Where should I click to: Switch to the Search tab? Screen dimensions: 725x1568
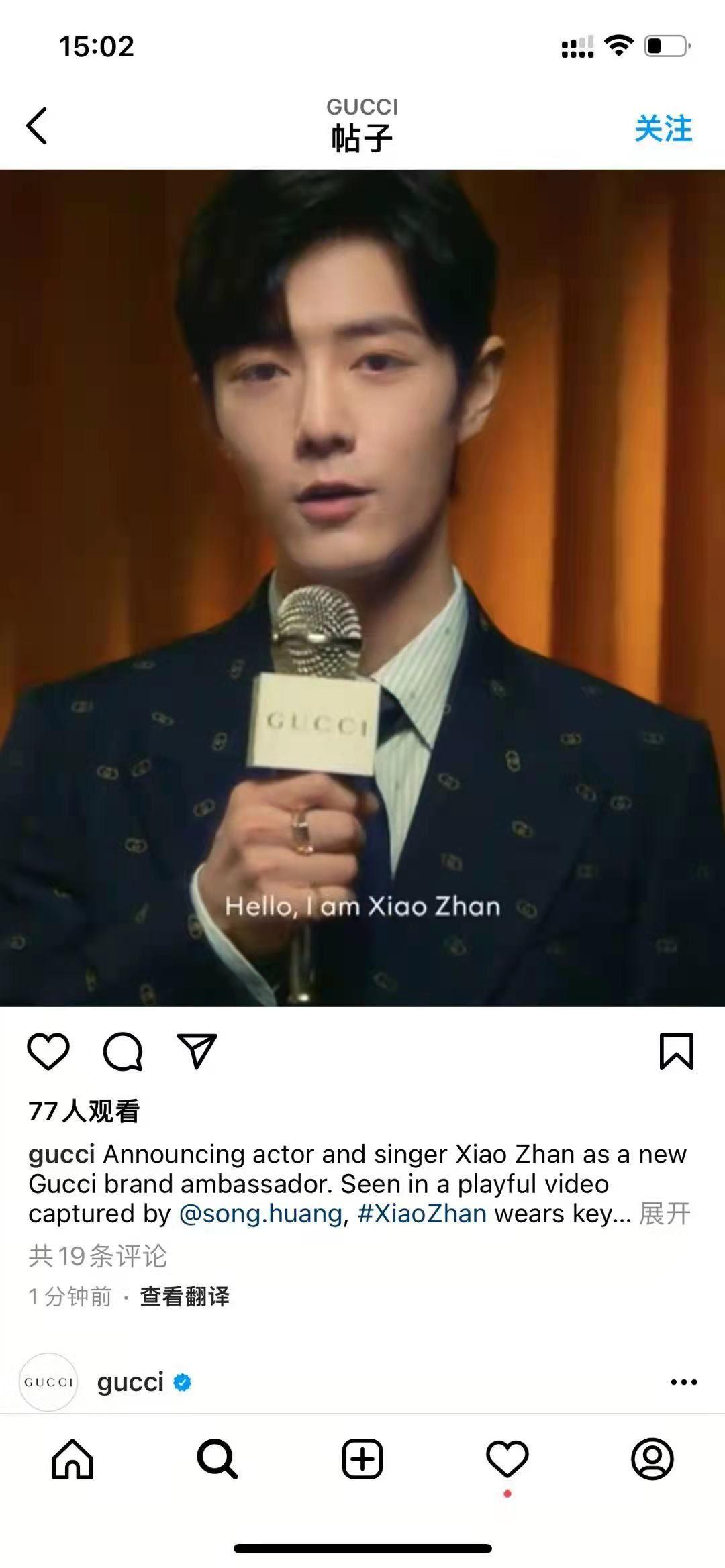217,1459
